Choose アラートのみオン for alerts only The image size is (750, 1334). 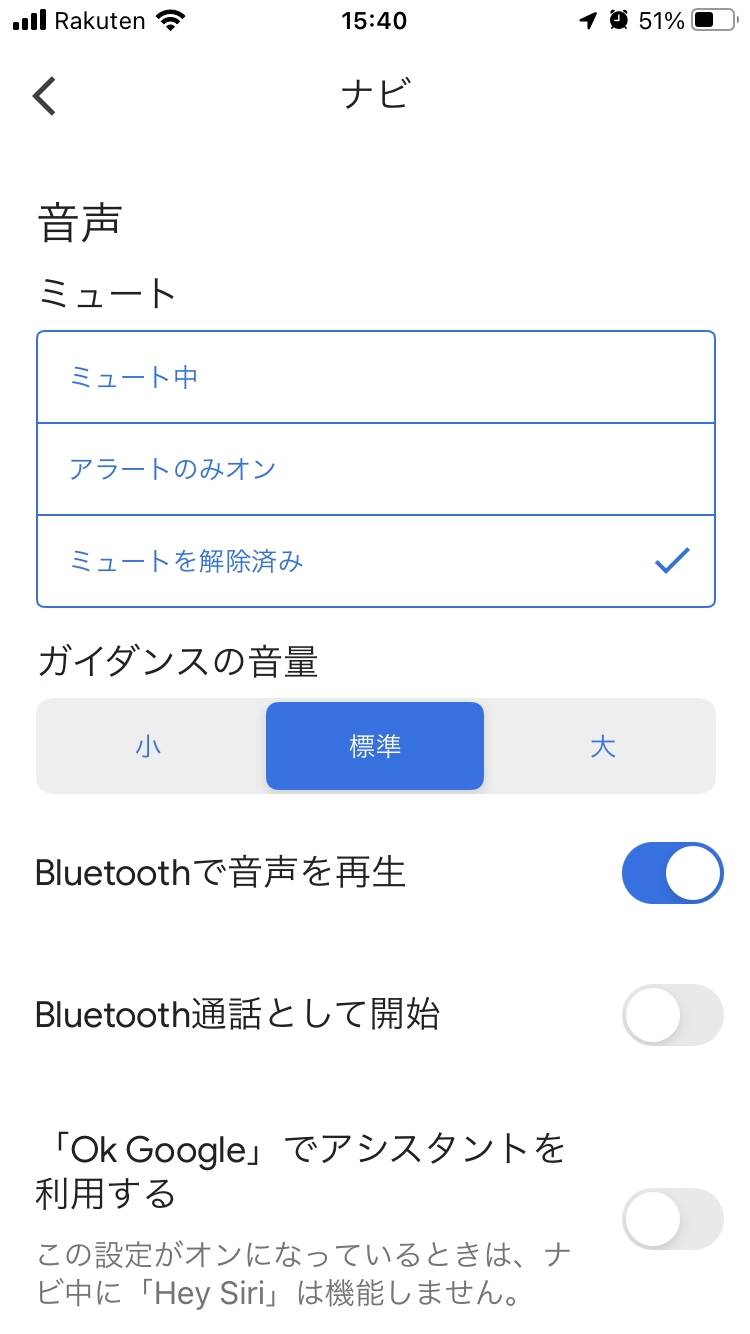click(x=375, y=468)
